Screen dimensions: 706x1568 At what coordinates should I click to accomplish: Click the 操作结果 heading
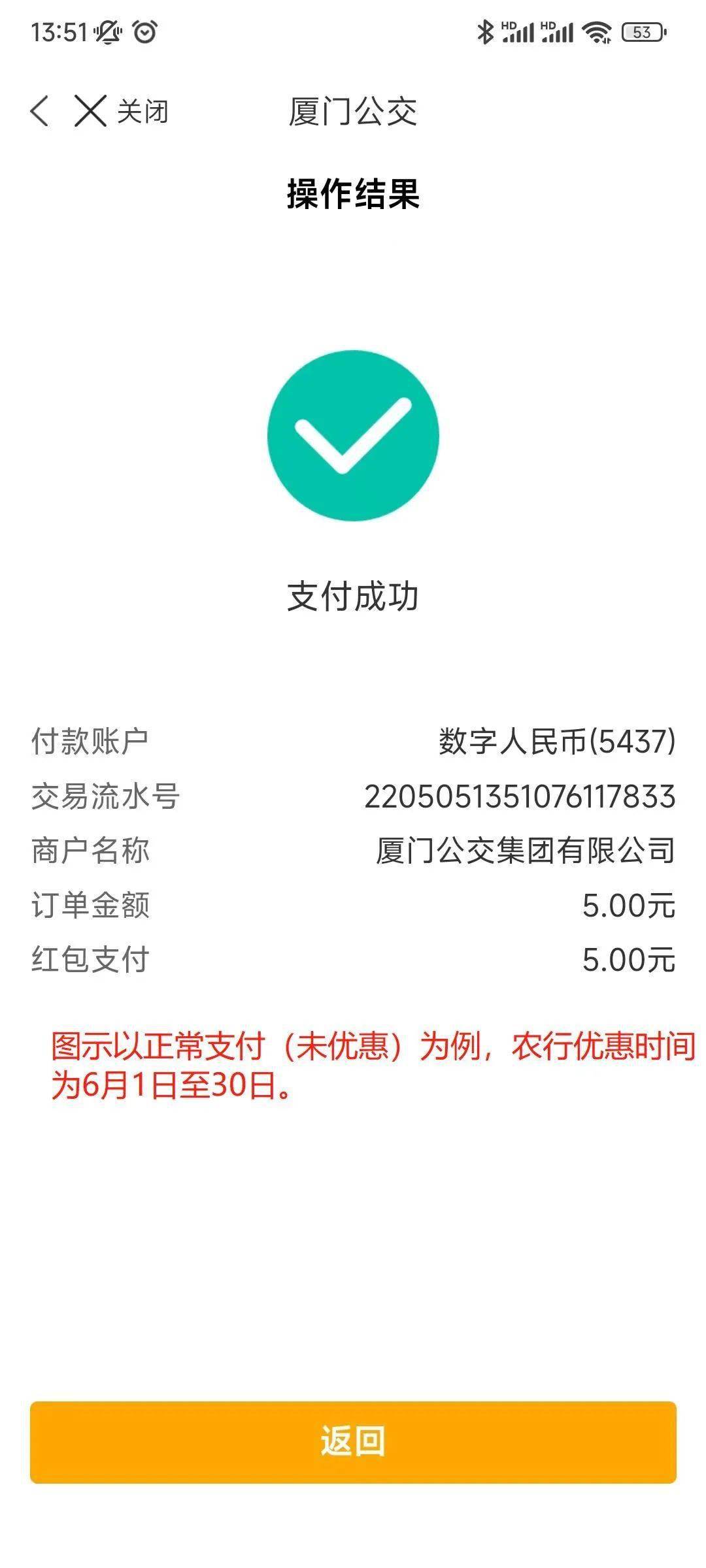(353, 191)
